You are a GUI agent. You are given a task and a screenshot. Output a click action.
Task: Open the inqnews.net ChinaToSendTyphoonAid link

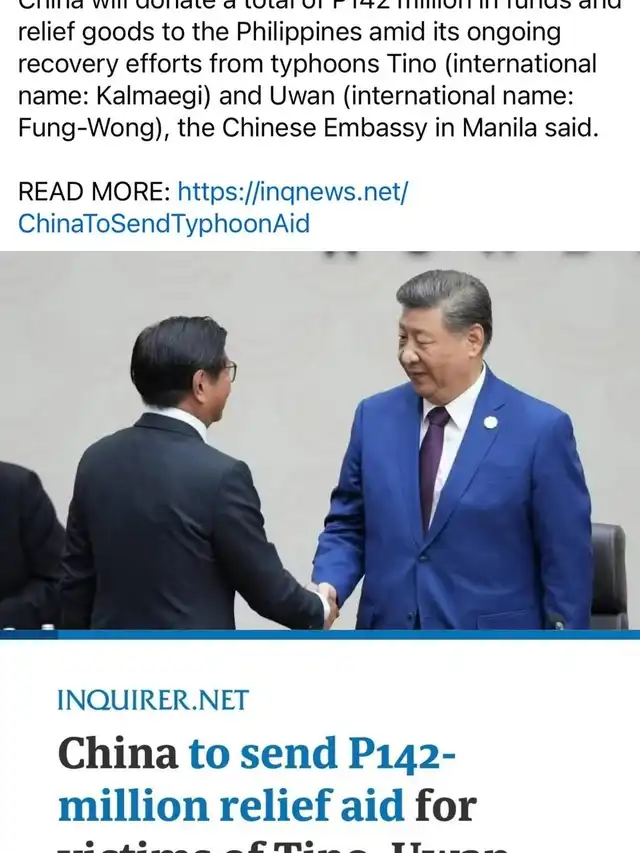pos(164,222)
